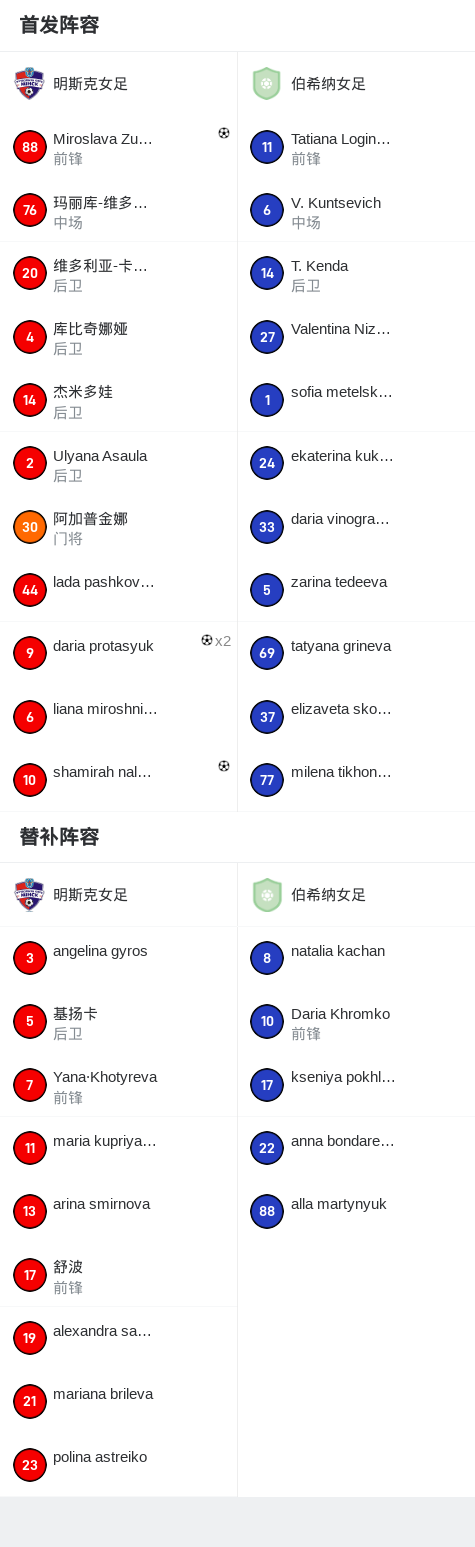This screenshot has width=475, height=1547.
Task: Open player shamirah nal… number 10
Action: pyautogui.click(x=118, y=780)
